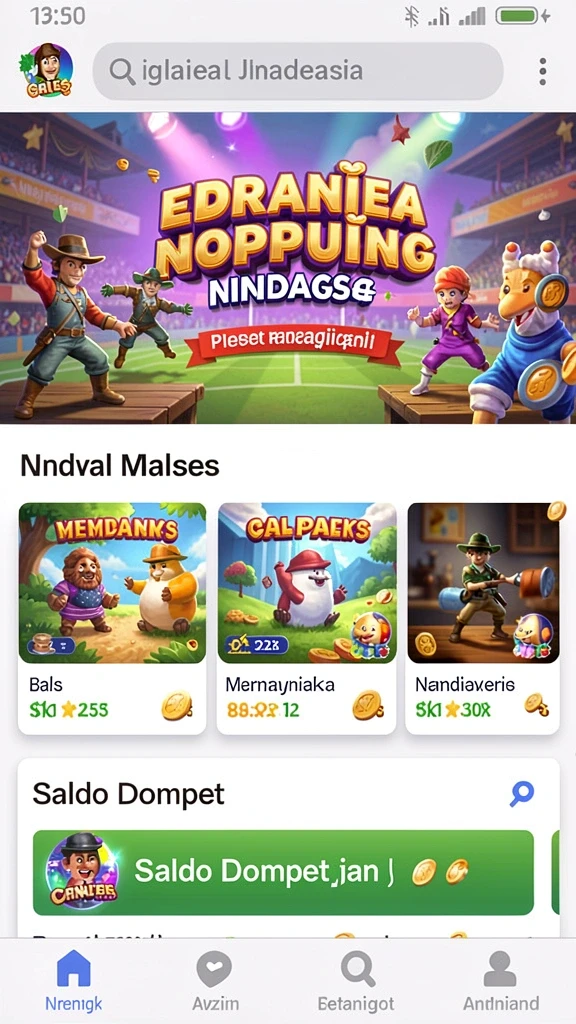Image resolution: width=576 pixels, height=1024 pixels.
Task: Tap the profile avatar in the top bar
Action: click(x=46, y=71)
